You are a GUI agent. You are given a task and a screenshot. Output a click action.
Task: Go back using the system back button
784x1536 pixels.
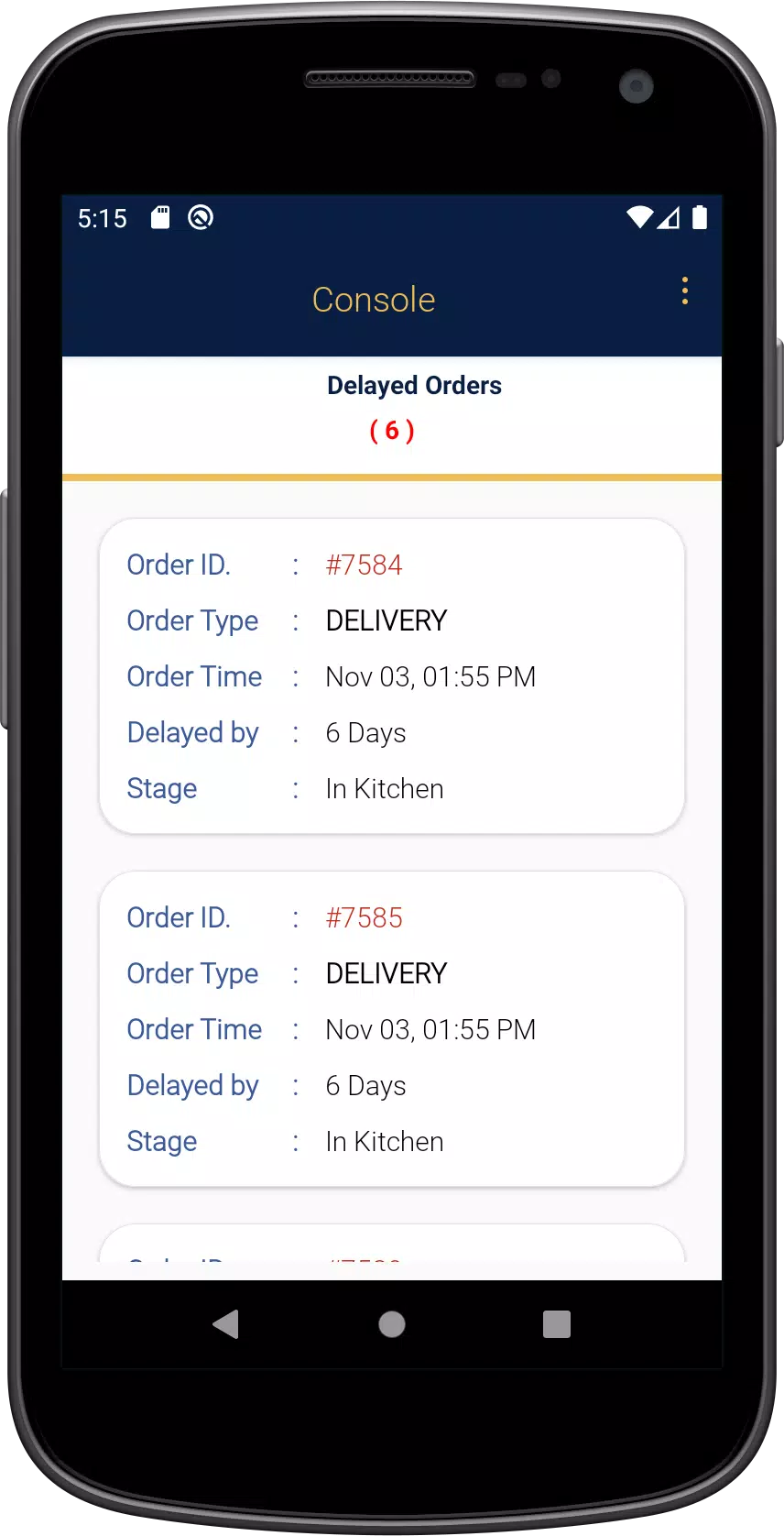(226, 1324)
